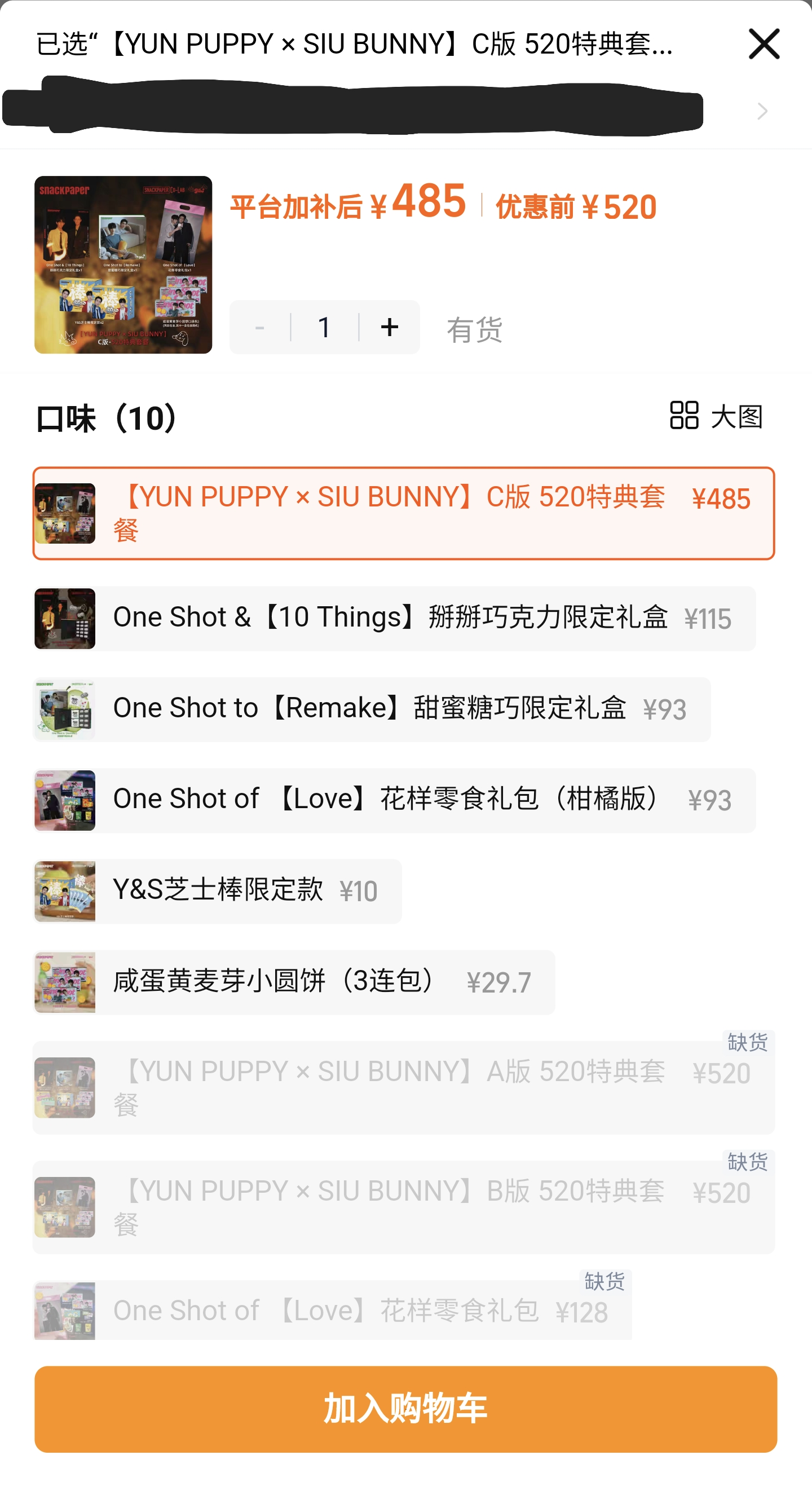Screen dimensions: 812x1486
Task: Close the product options sheet
Action: [764, 44]
